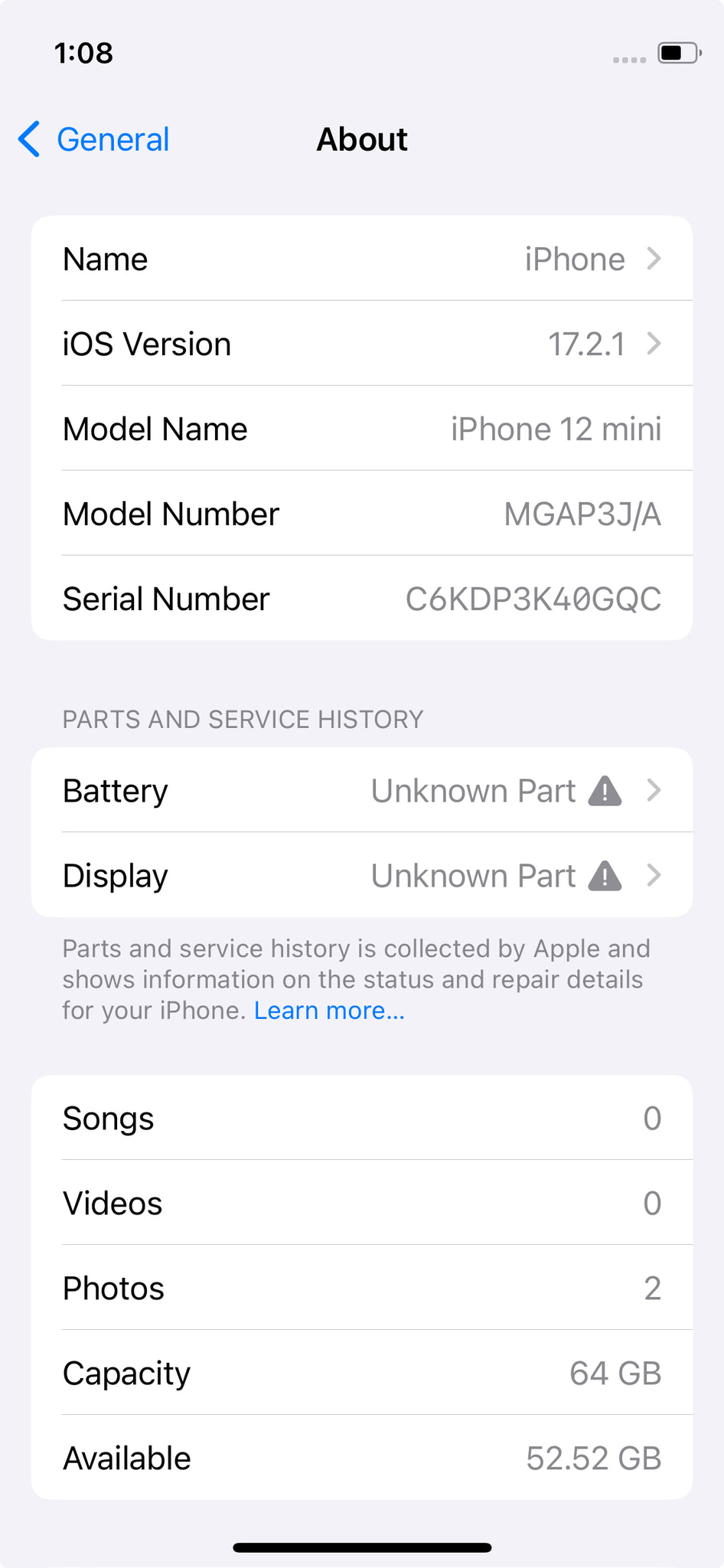View Battery Unknown Part details
The width and height of the screenshot is (724, 1568).
[x=362, y=790]
